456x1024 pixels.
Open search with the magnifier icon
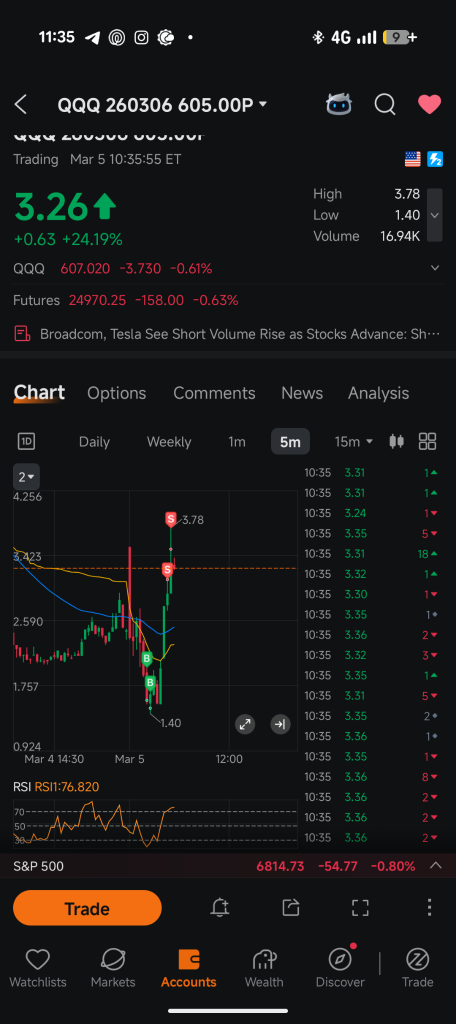385,104
